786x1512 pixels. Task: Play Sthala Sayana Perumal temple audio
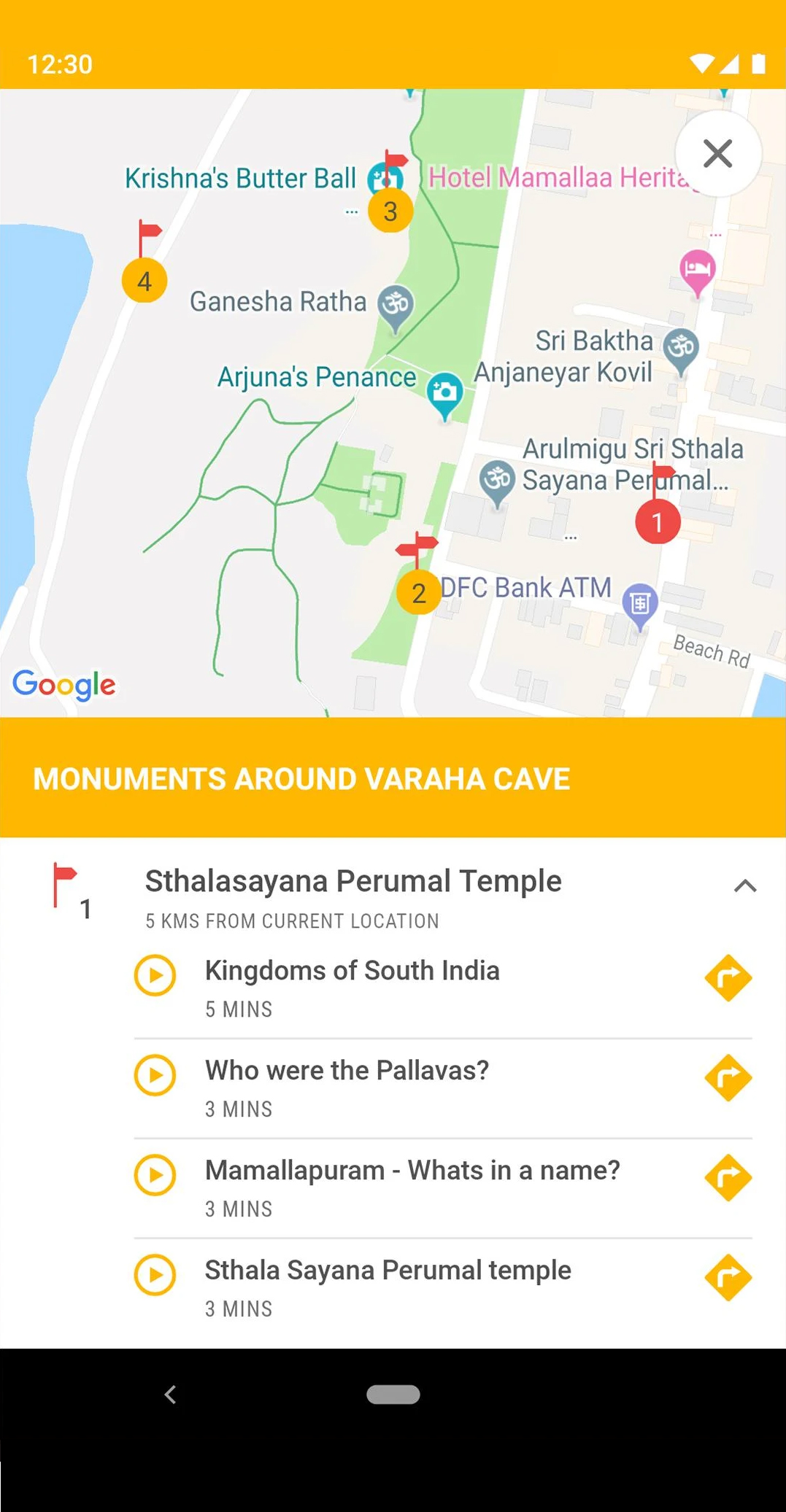155,1275
